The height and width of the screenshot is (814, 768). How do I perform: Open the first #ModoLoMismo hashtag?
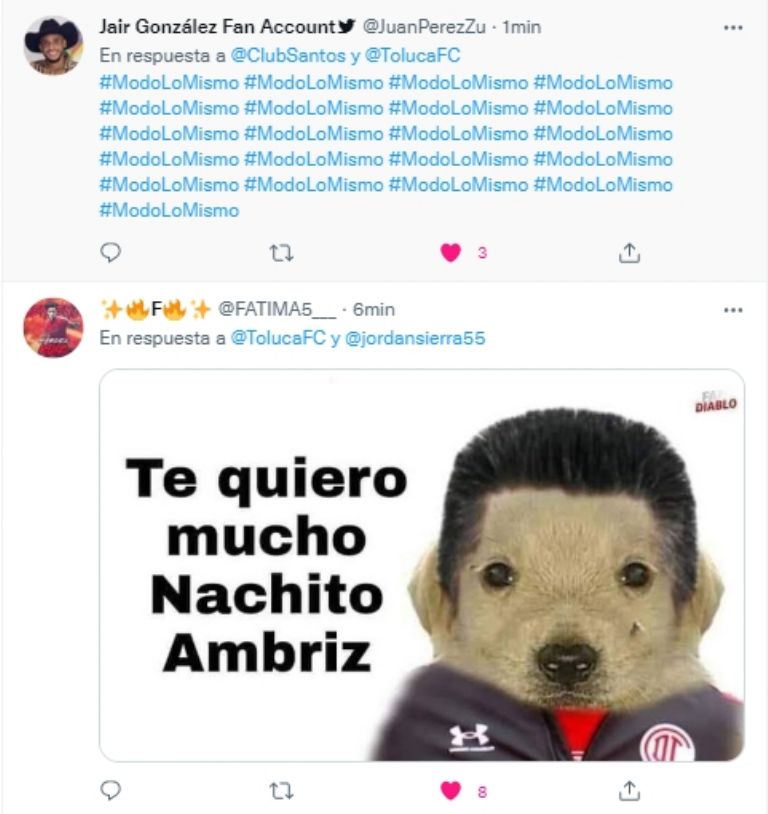(x=169, y=82)
